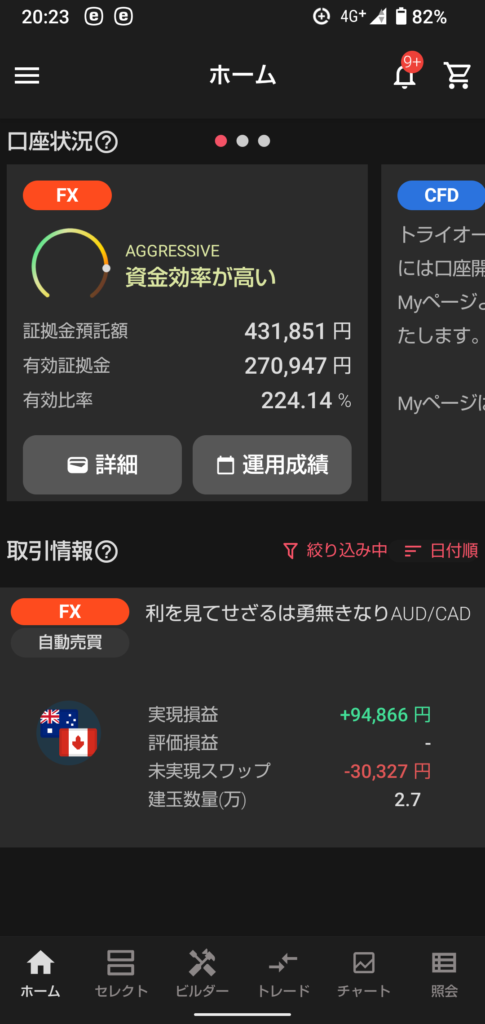
Task: Switch to the セレクト tab
Action: pyautogui.click(x=121, y=973)
